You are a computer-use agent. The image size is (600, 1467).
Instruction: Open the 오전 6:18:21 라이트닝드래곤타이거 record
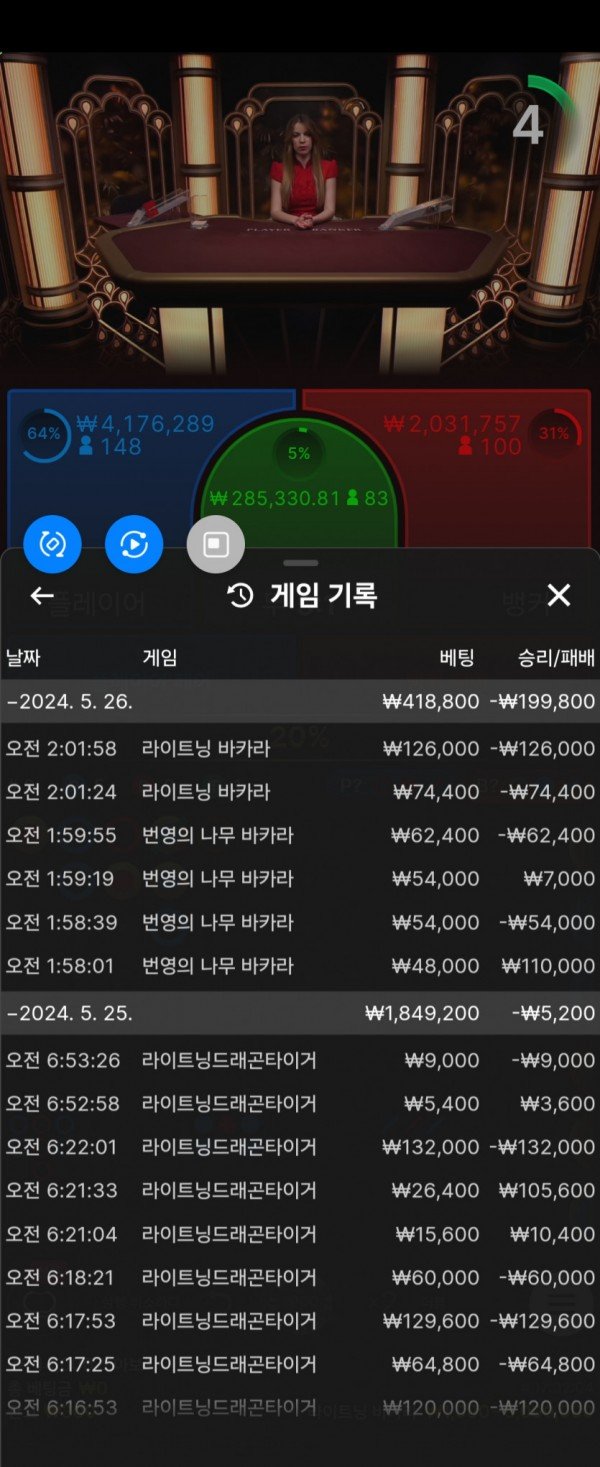pos(300,1278)
